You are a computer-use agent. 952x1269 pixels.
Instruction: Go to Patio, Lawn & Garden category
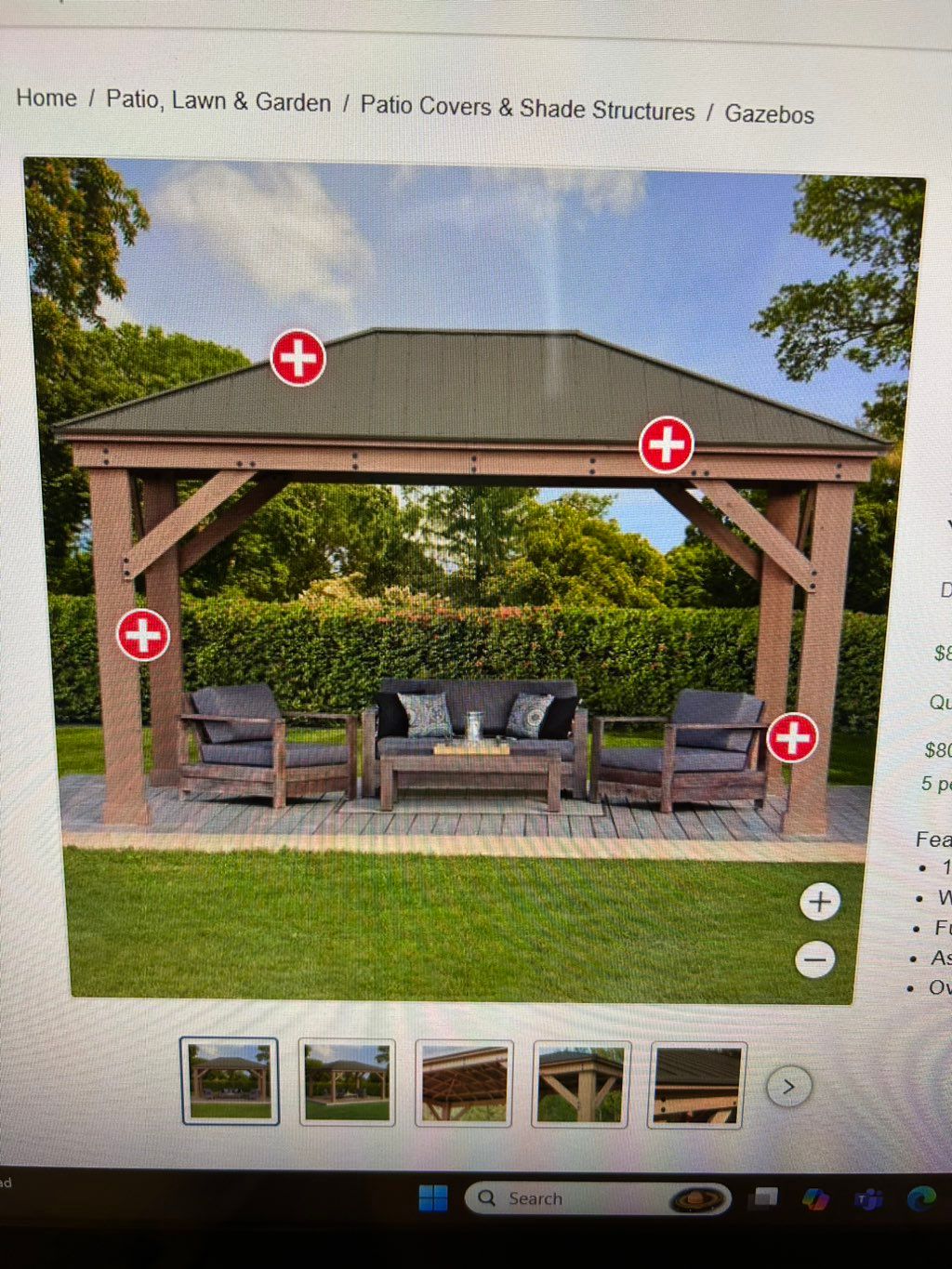pos(218,100)
